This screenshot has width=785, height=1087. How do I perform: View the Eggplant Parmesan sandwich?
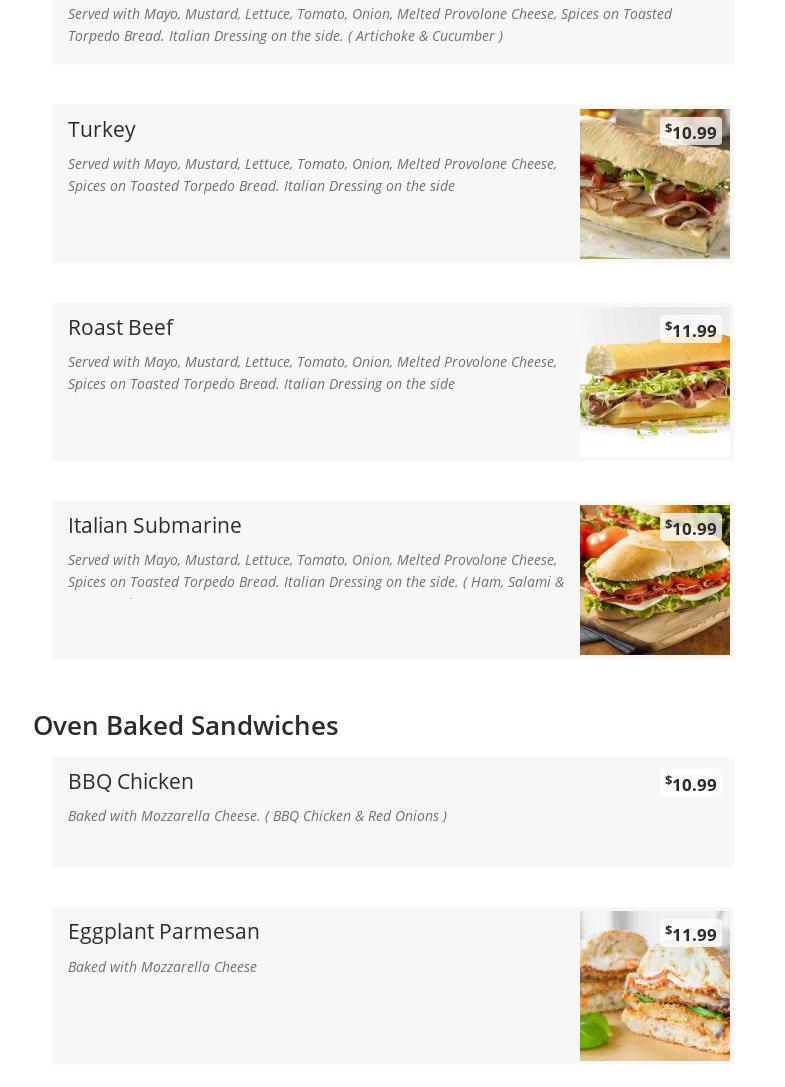click(164, 932)
